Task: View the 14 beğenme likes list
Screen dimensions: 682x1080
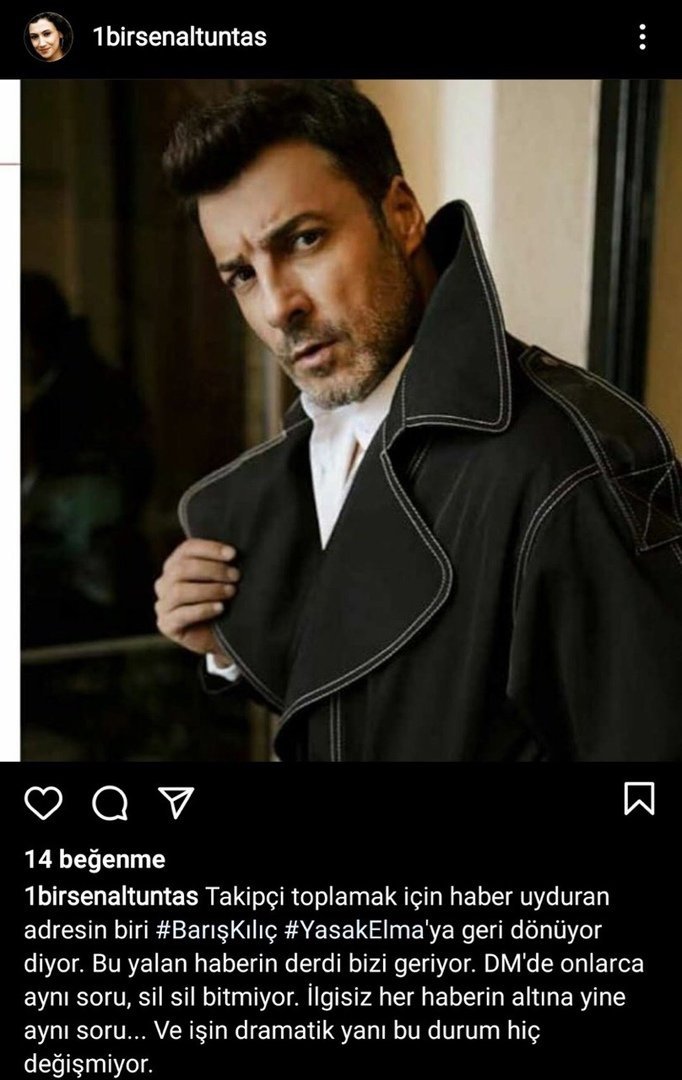Action: [94, 860]
